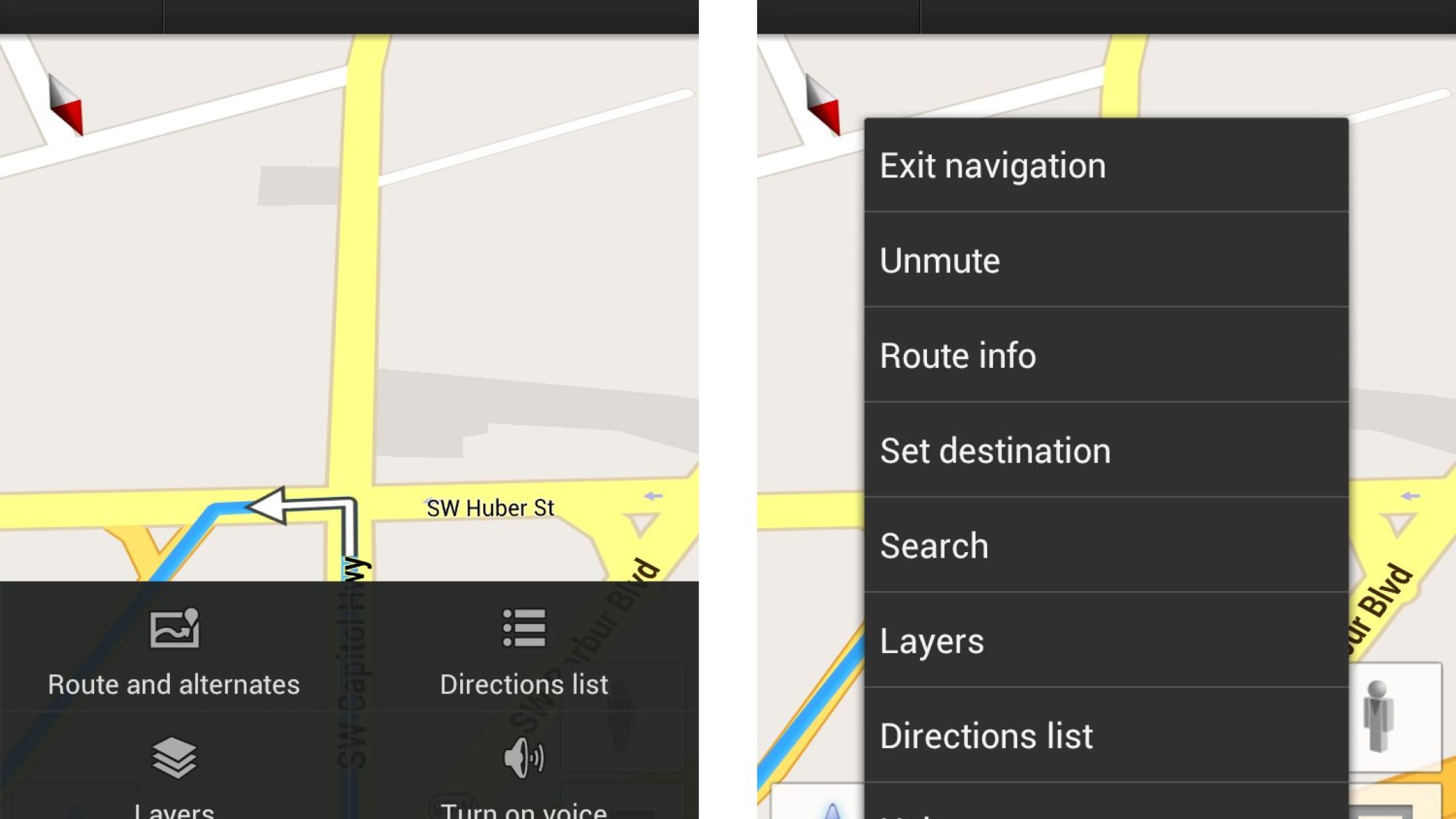Viewport: 1456px width, 819px height.
Task: Open Route info
Action: (1105, 356)
